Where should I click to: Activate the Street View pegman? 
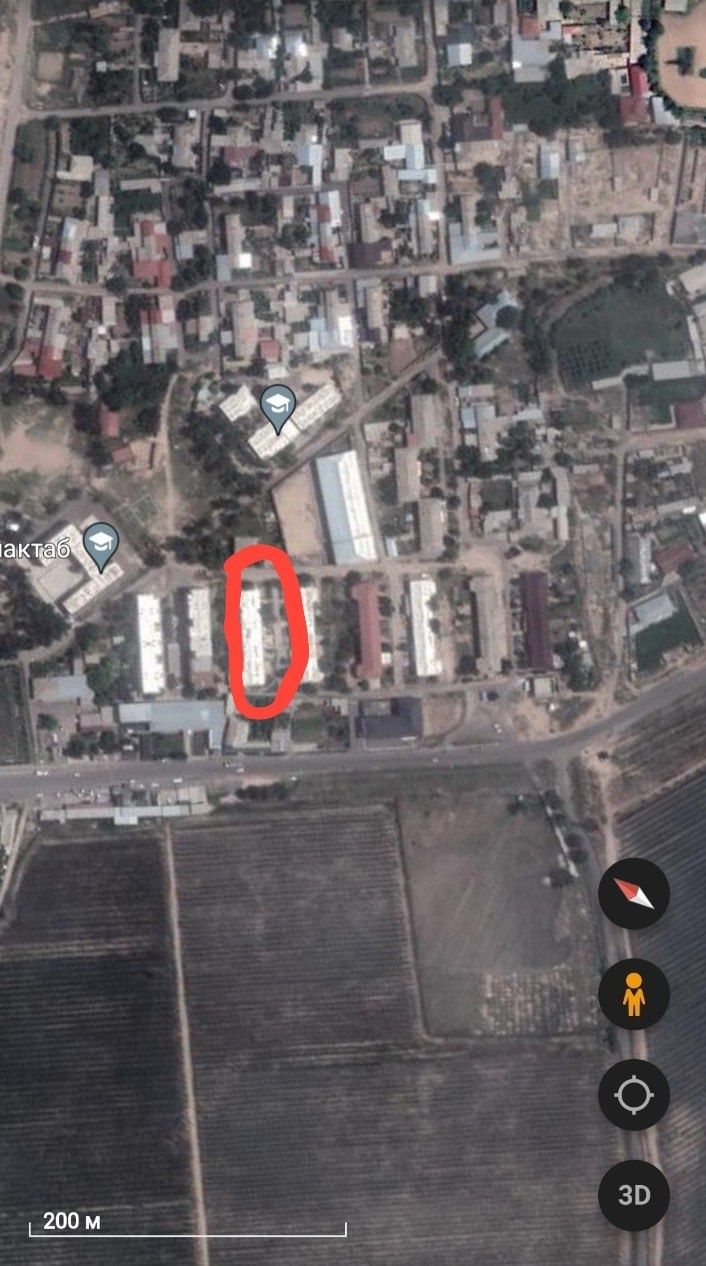click(634, 994)
